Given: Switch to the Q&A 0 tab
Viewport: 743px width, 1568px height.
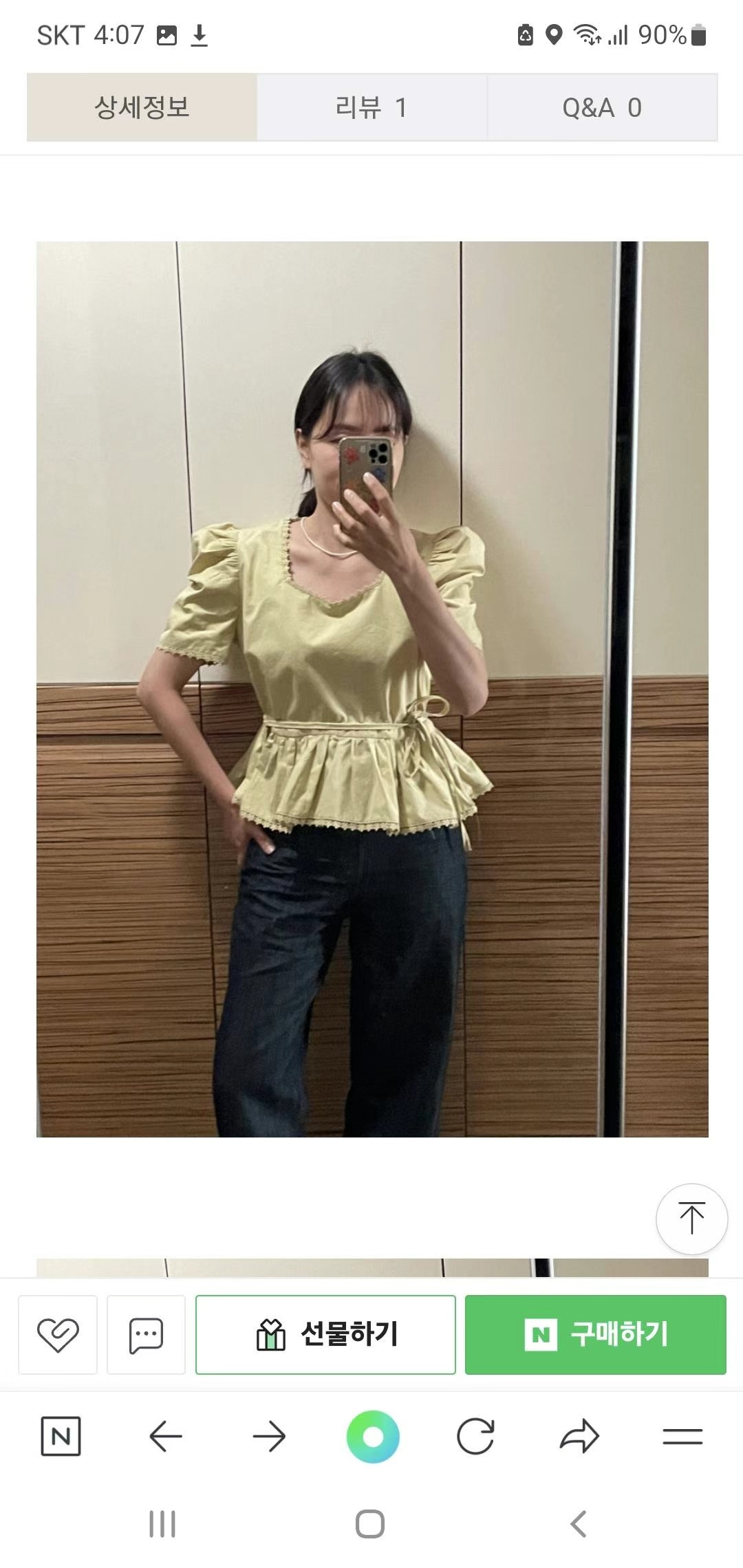Looking at the screenshot, I should (x=602, y=107).
